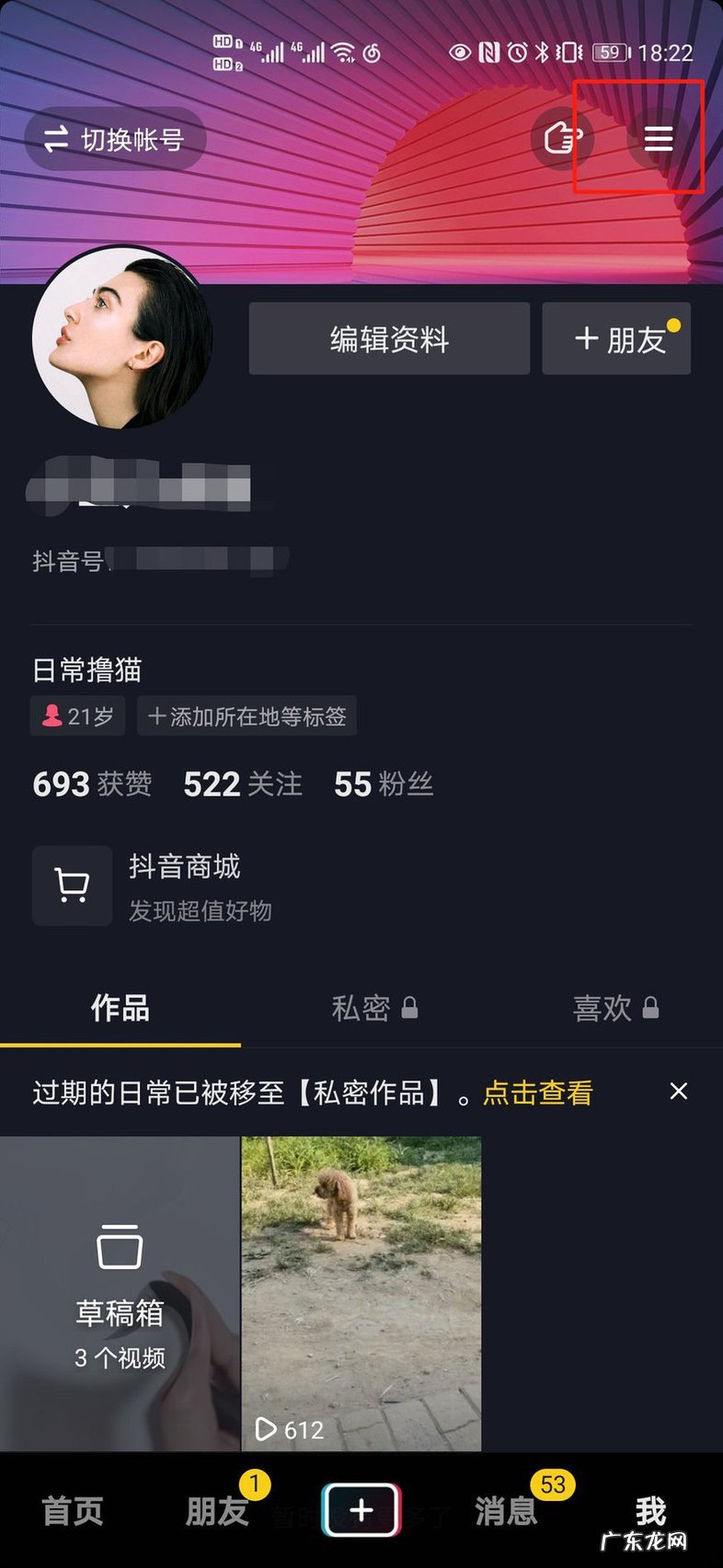Tap the switch account toggle 切换帐号

(x=114, y=140)
